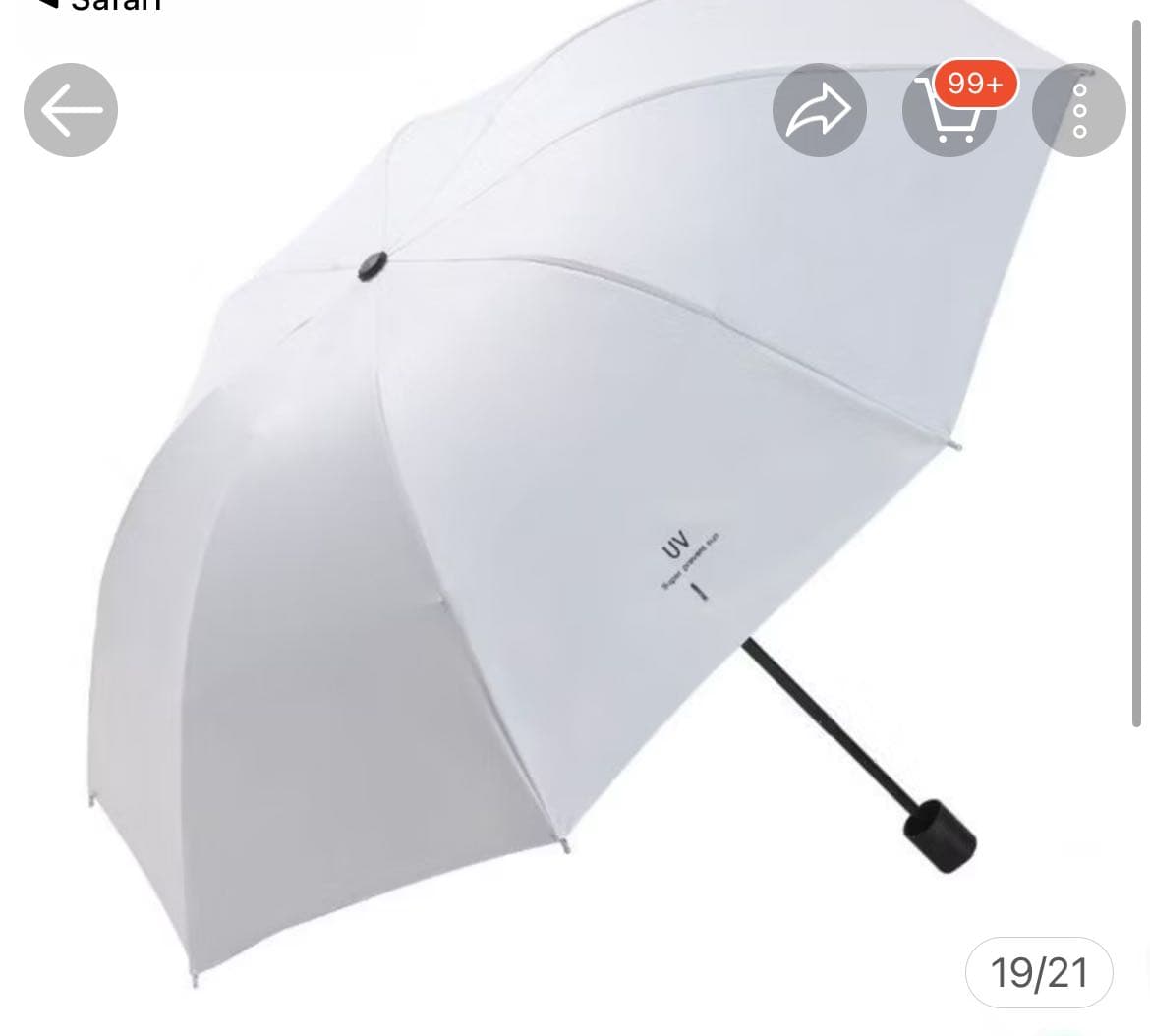Screen dimensions: 1150x1036
Task: Share this umbrella product
Action: 819,110
